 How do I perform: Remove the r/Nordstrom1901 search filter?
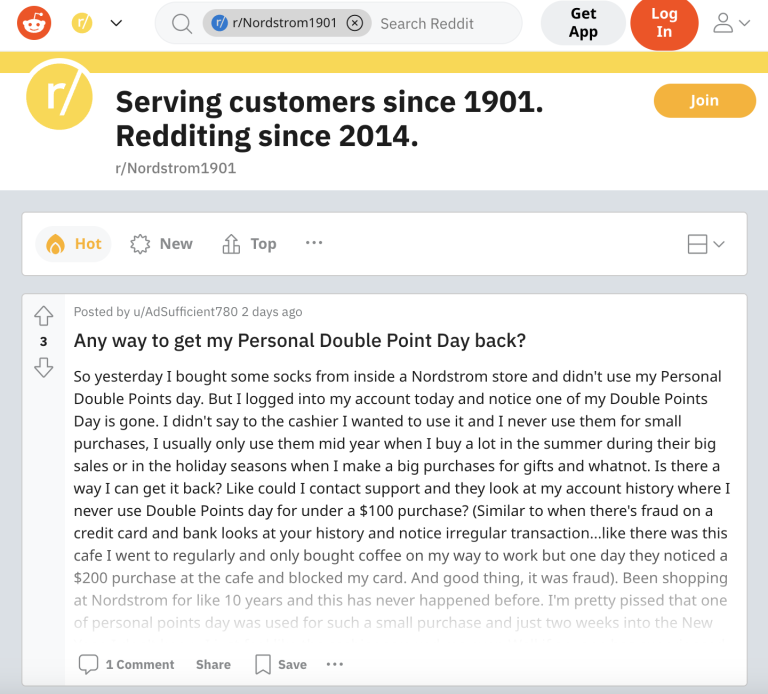(x=354, y=23)
